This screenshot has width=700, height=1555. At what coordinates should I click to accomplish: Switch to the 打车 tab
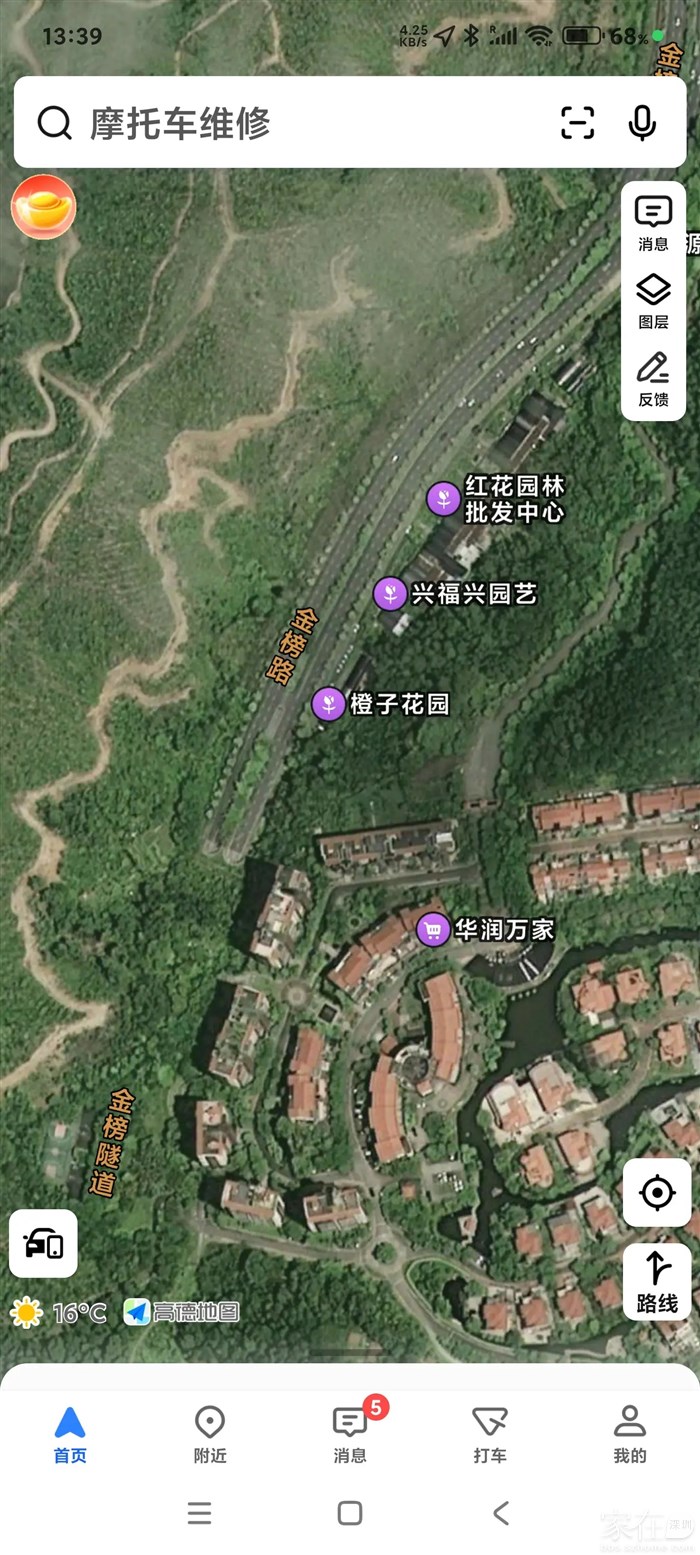pos(490,1434)
